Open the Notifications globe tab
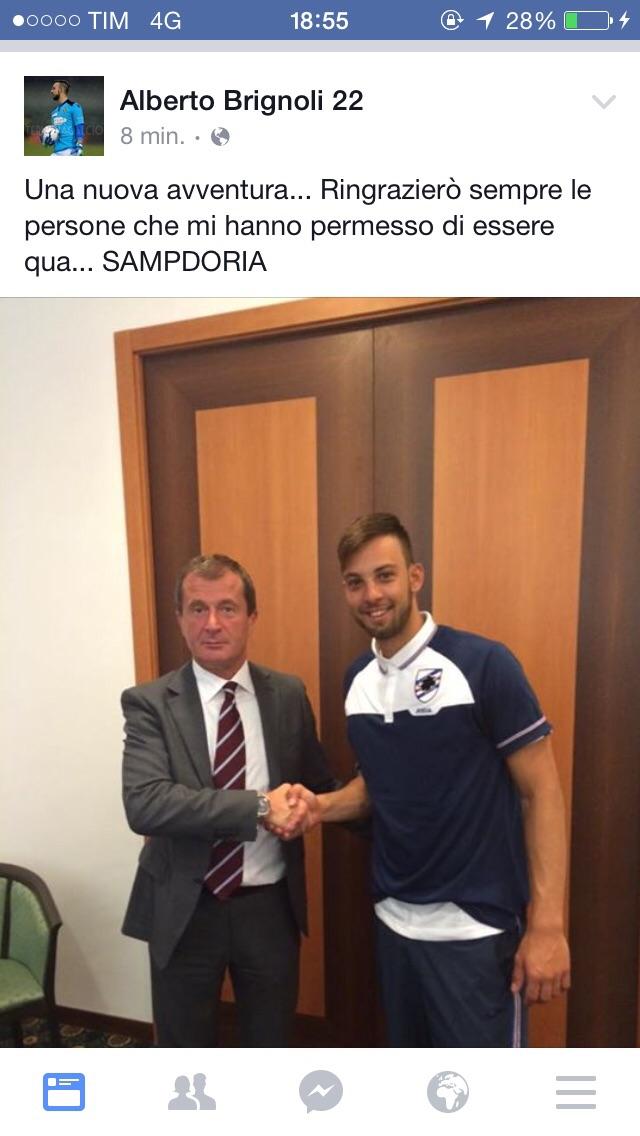The width and height of the screenshot is (640, 1136). point(448,1091)
